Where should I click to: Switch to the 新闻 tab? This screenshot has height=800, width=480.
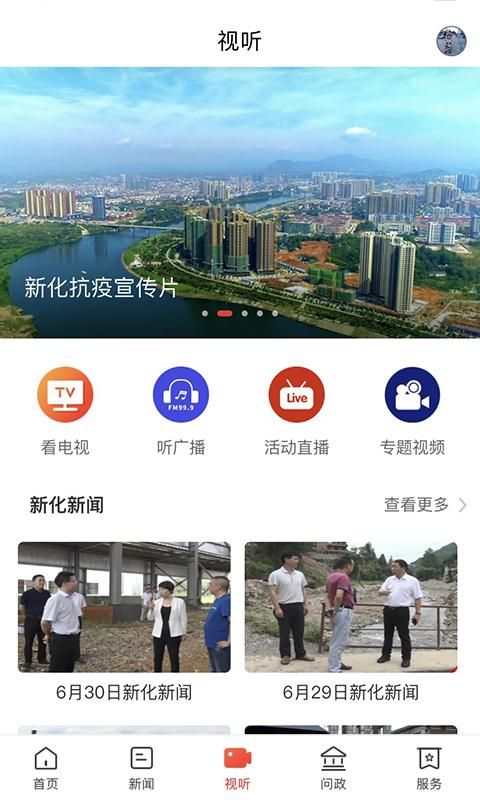[x=141, y=768]
